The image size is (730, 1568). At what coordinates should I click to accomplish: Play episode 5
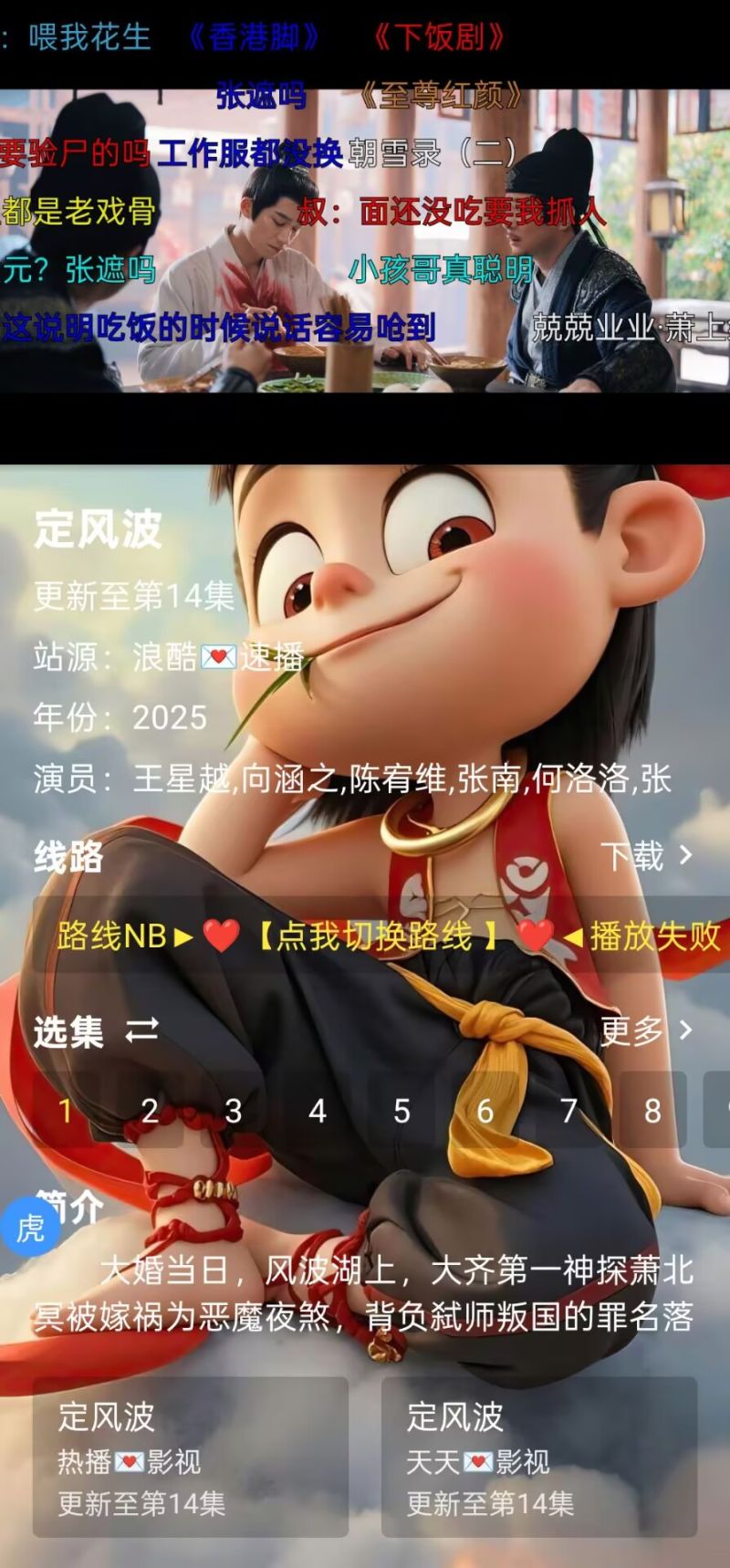click(401, 1110)
